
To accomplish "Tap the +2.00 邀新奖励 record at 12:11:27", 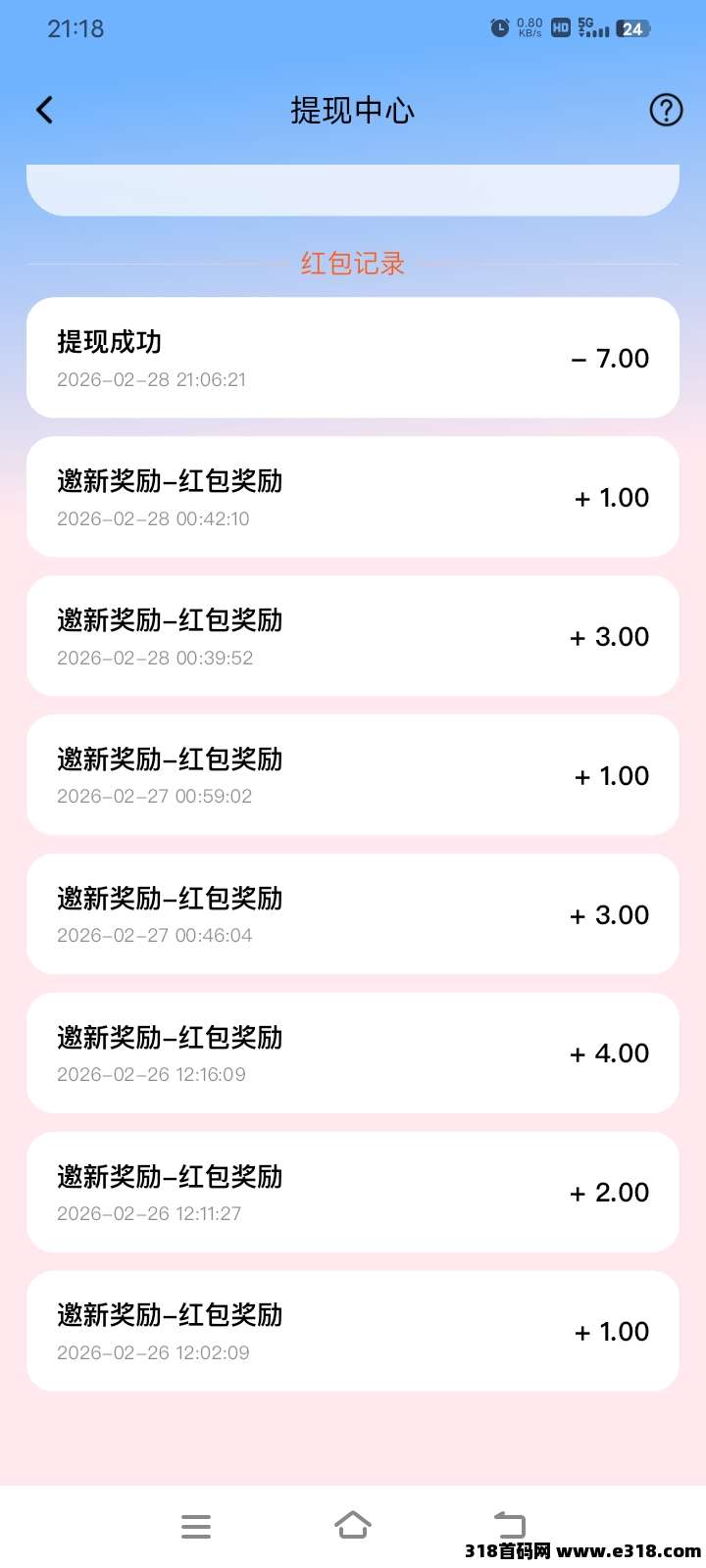I will click(x=353, y=1193).
